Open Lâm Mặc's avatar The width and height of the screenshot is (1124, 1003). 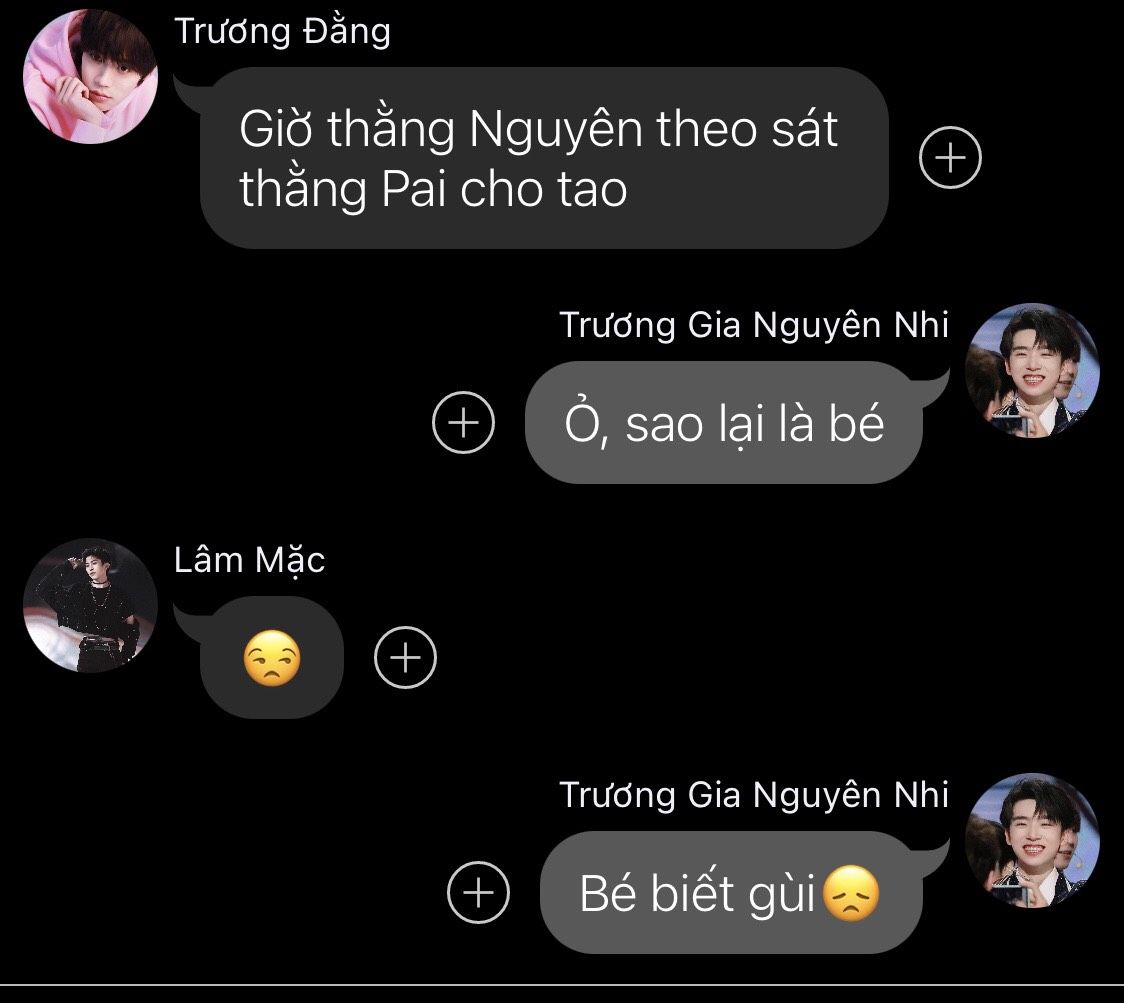[x=90, y=605]
